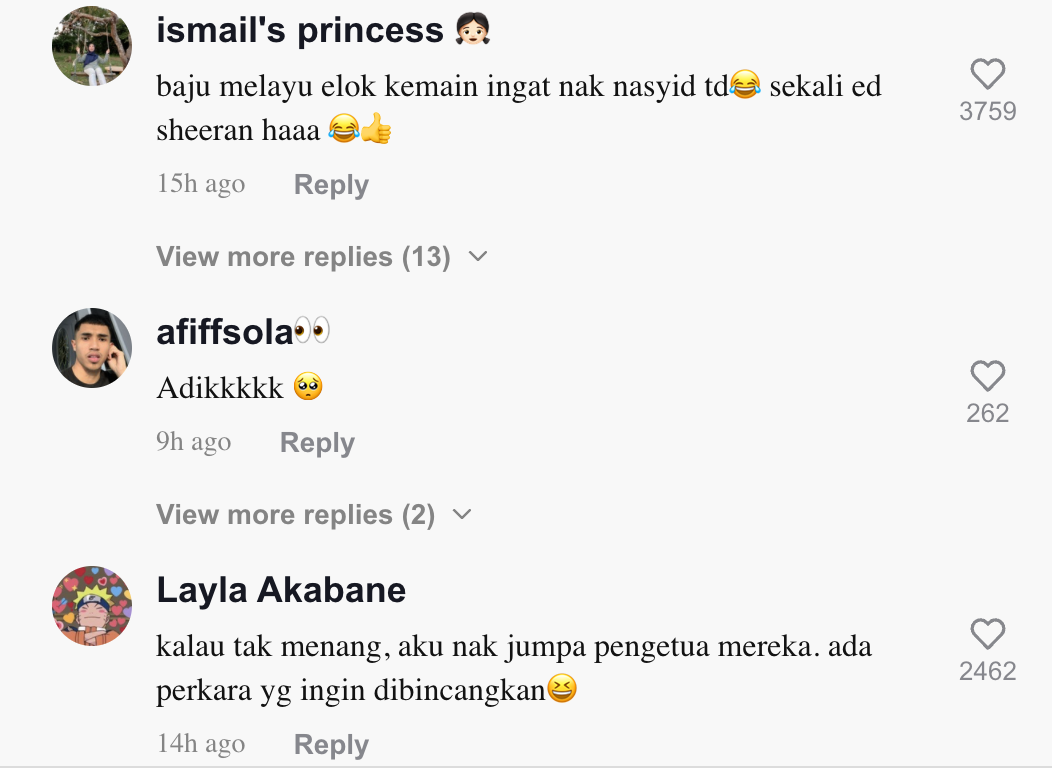Tap the username Layla Akabane

tap(281, 591)
